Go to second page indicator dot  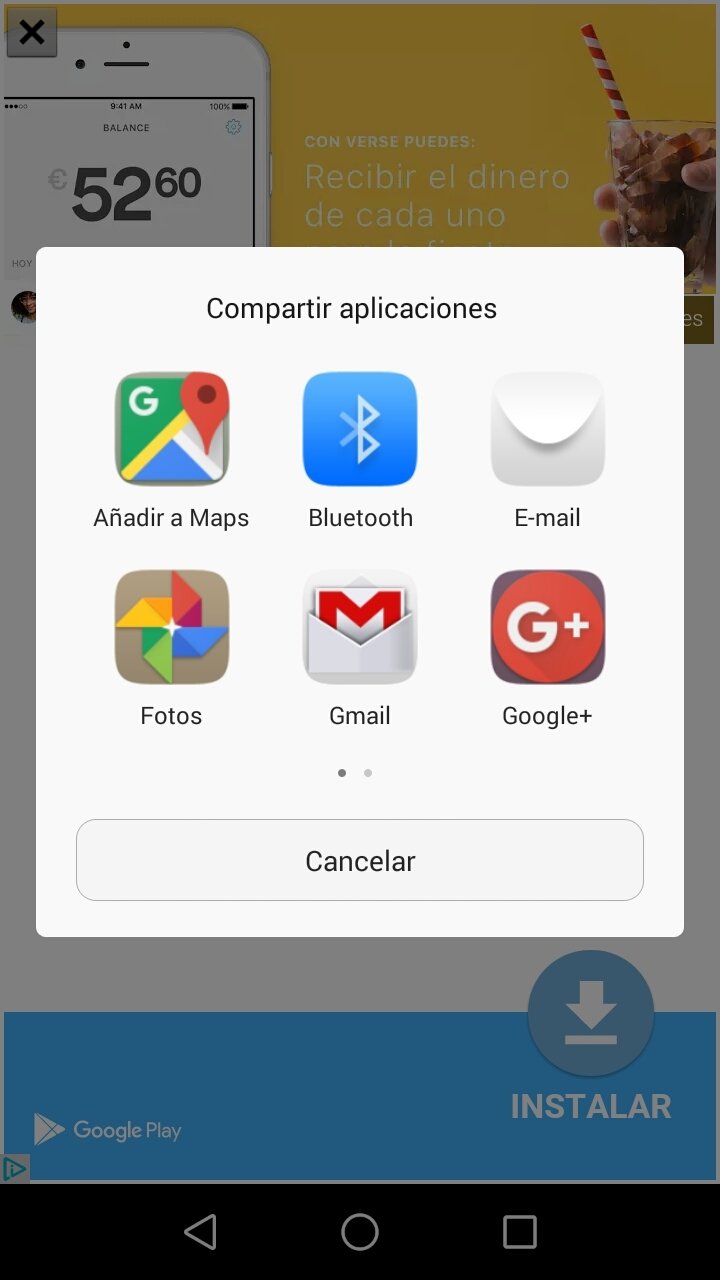(368, 773)
